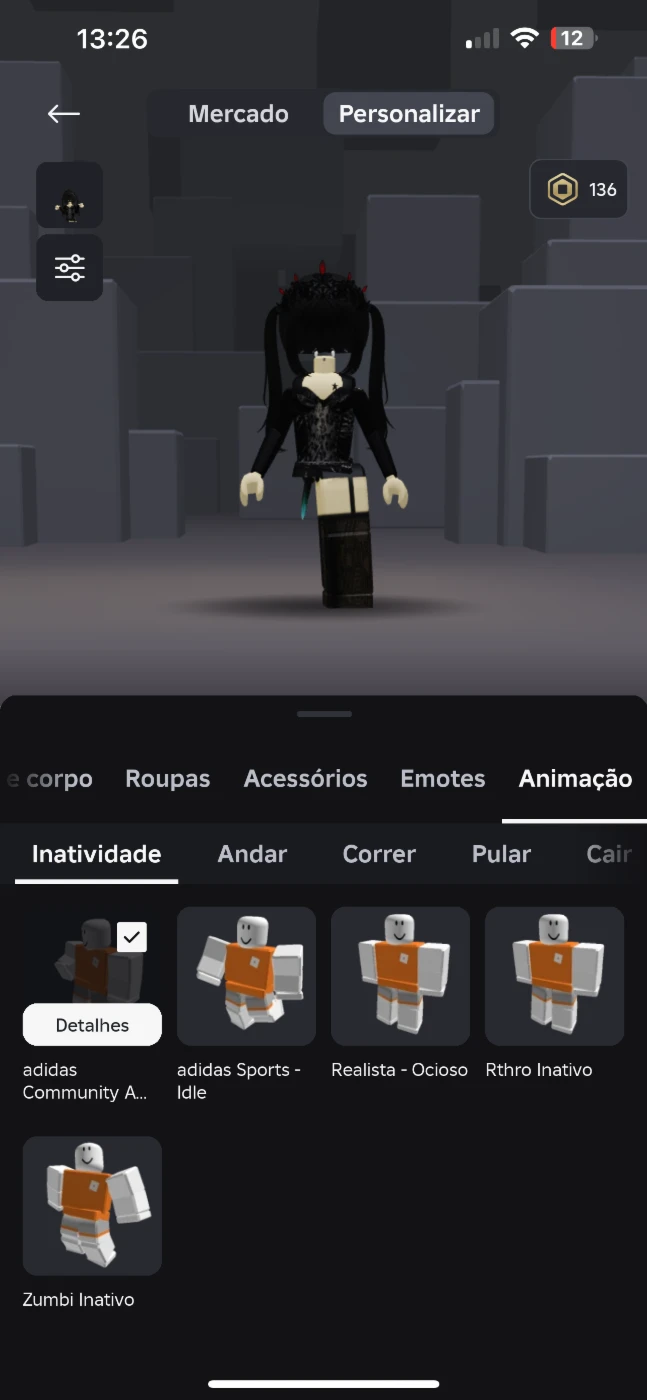Select the Animação category
Image resolution: width=647 pixels, height=1400 pixels.
(575, 779)
